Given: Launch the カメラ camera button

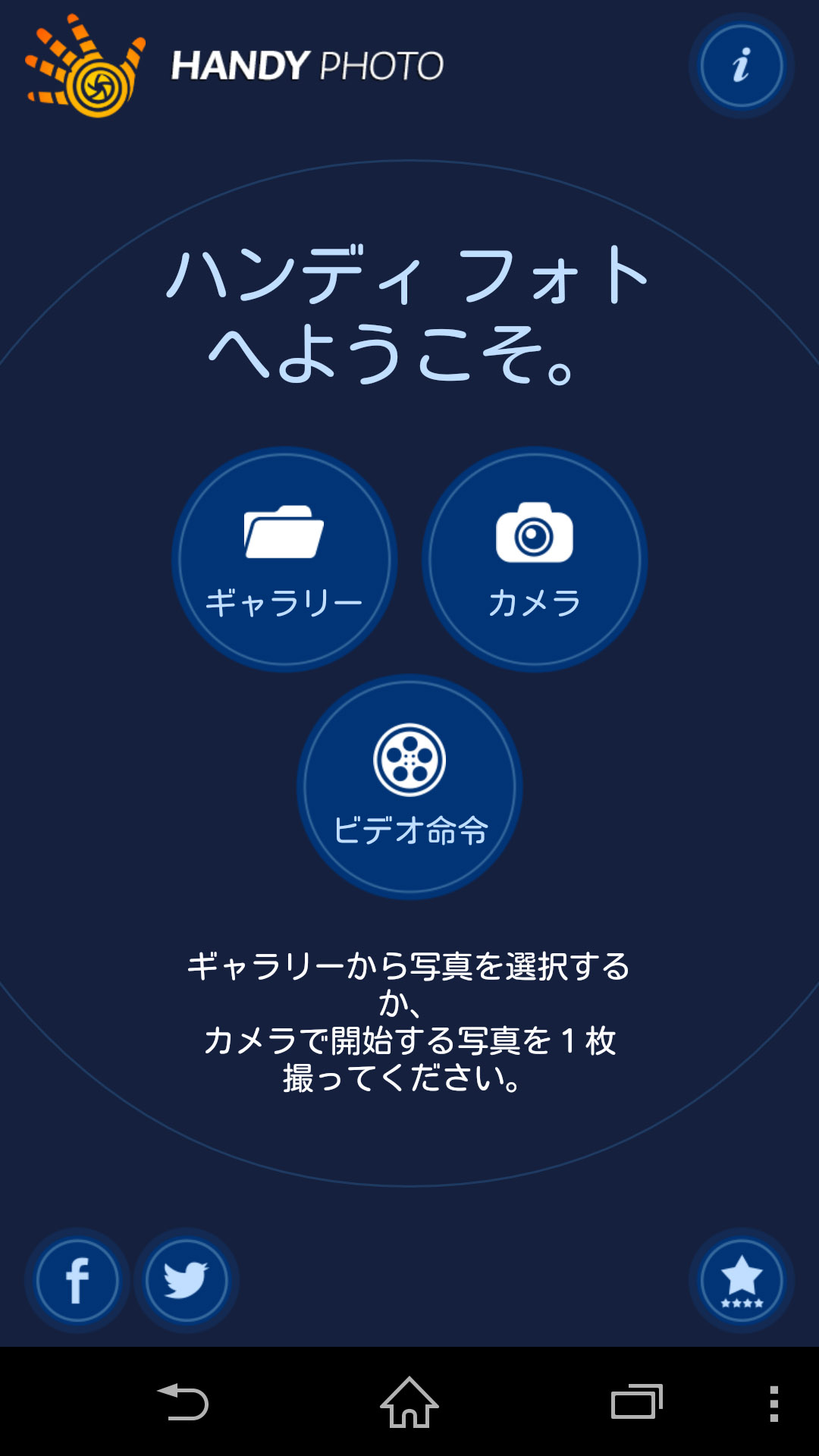Looking at the screenshot, I should [535, 560].
